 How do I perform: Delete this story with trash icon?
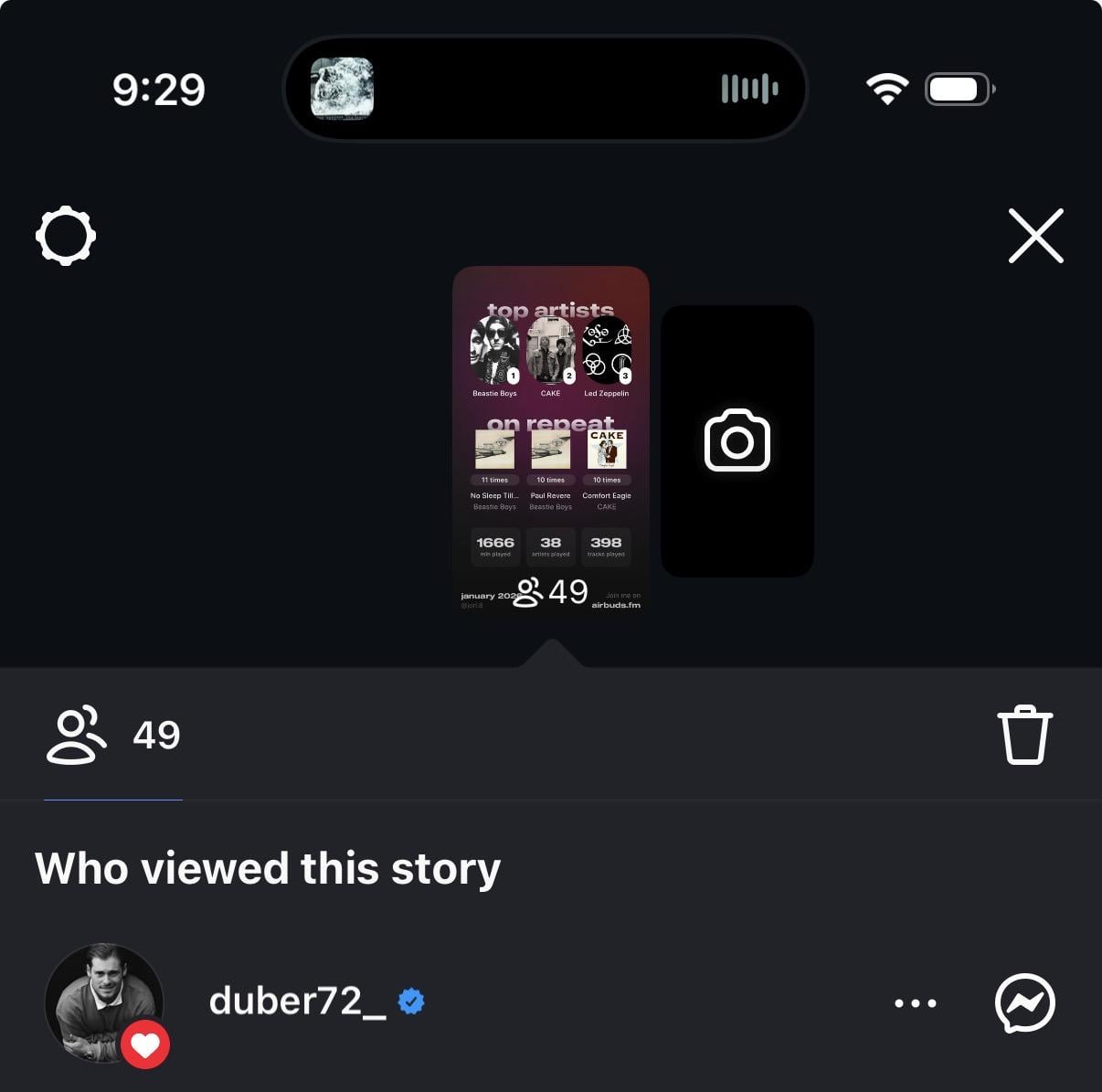click(1024, 734)
